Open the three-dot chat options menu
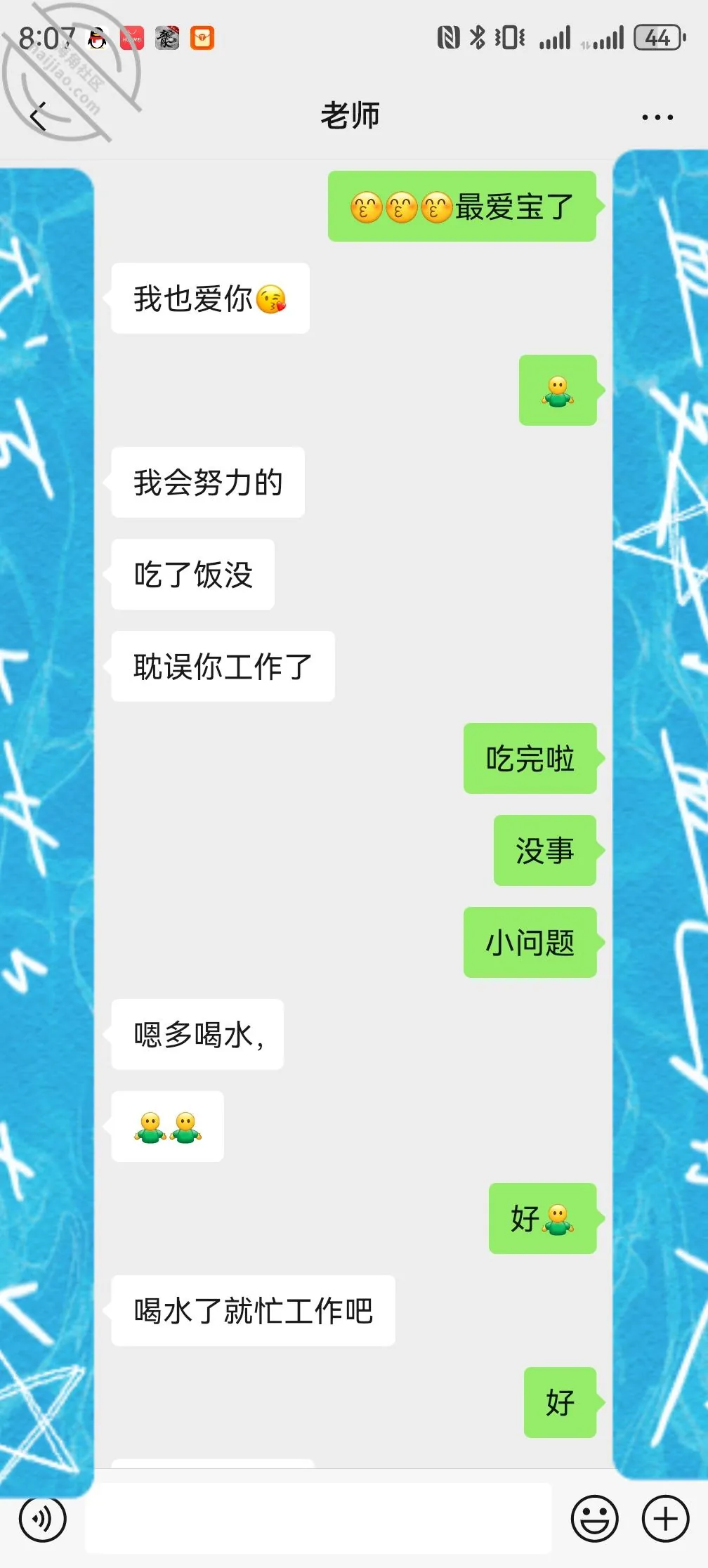 657,117
